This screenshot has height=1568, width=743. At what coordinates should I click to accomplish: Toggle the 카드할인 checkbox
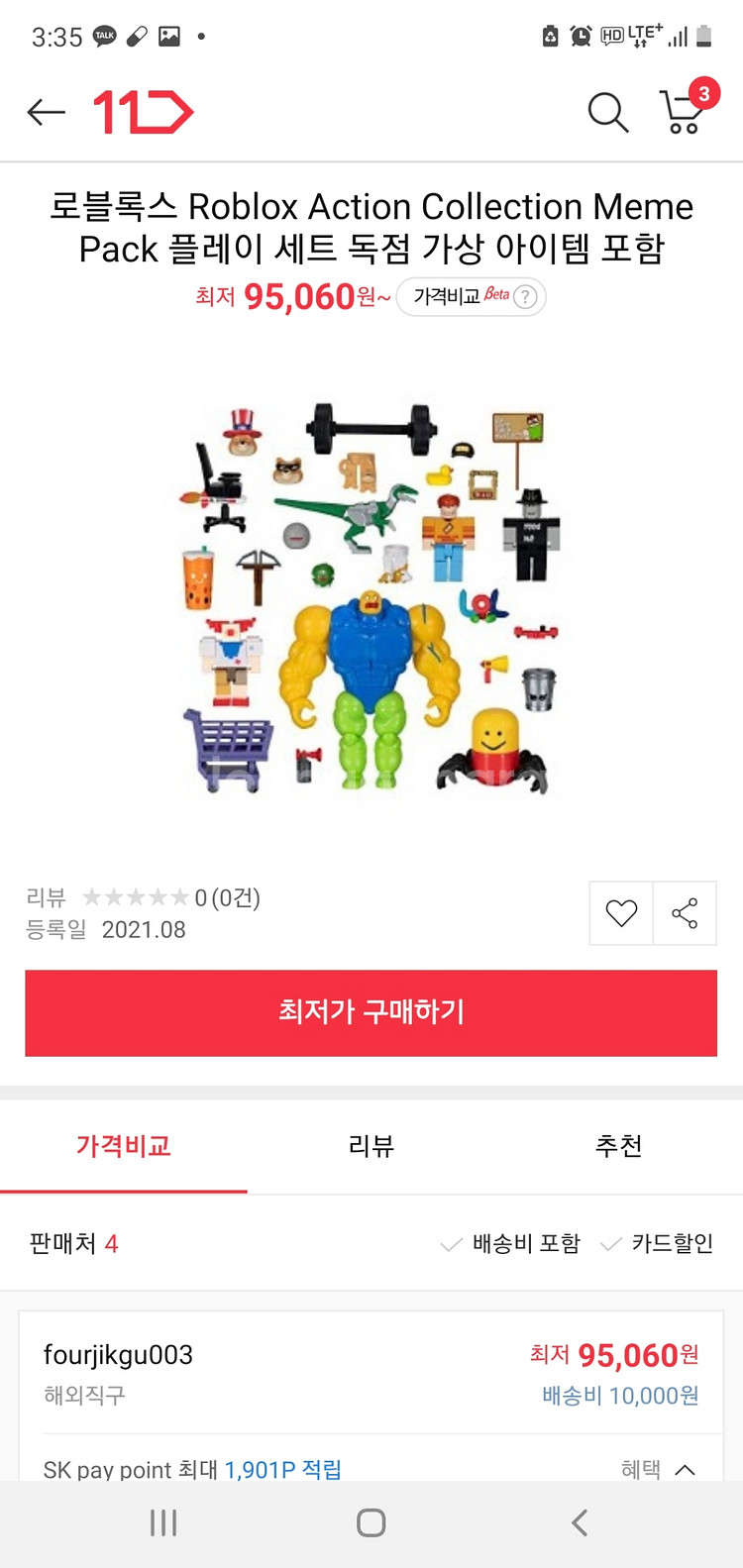(x=657, y=1243)
